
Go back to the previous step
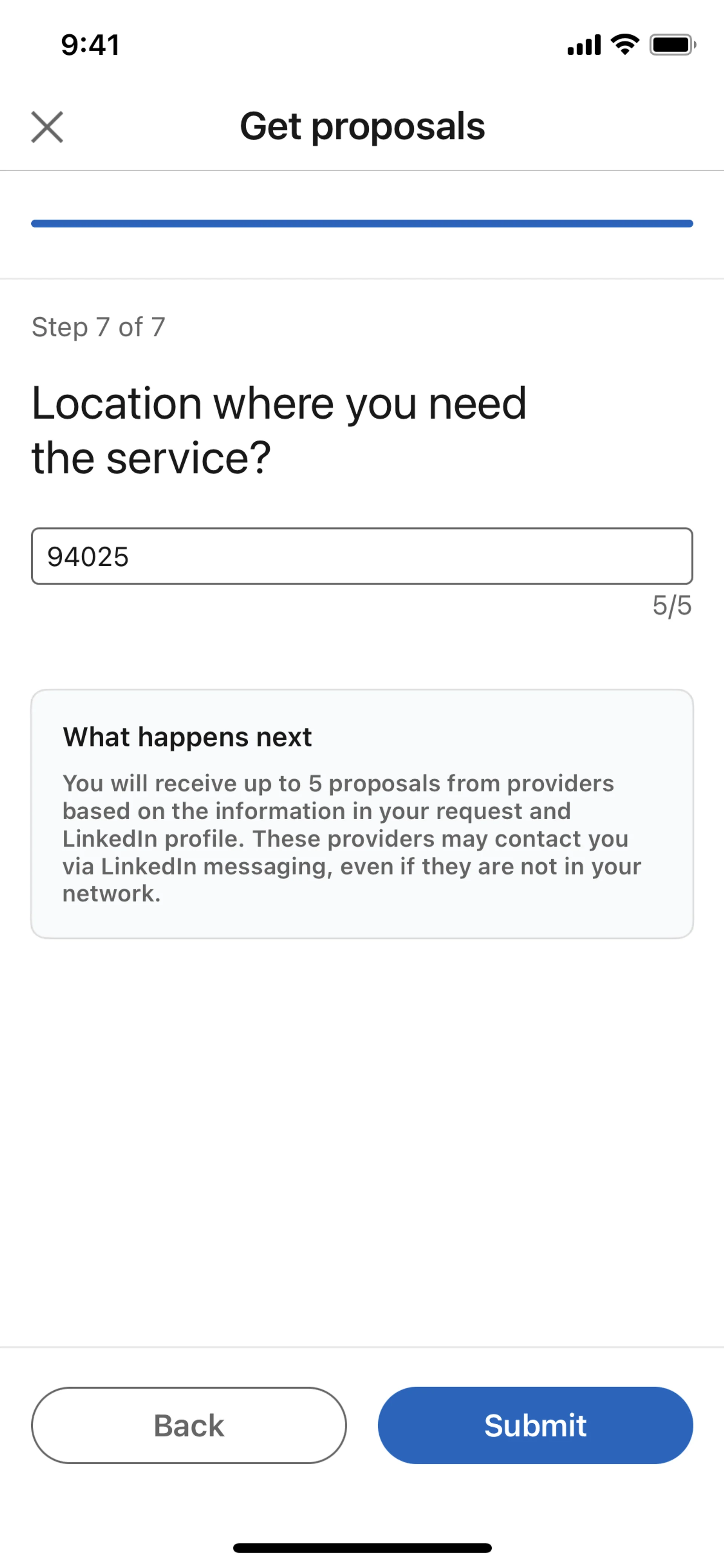tap(189, 1425)
